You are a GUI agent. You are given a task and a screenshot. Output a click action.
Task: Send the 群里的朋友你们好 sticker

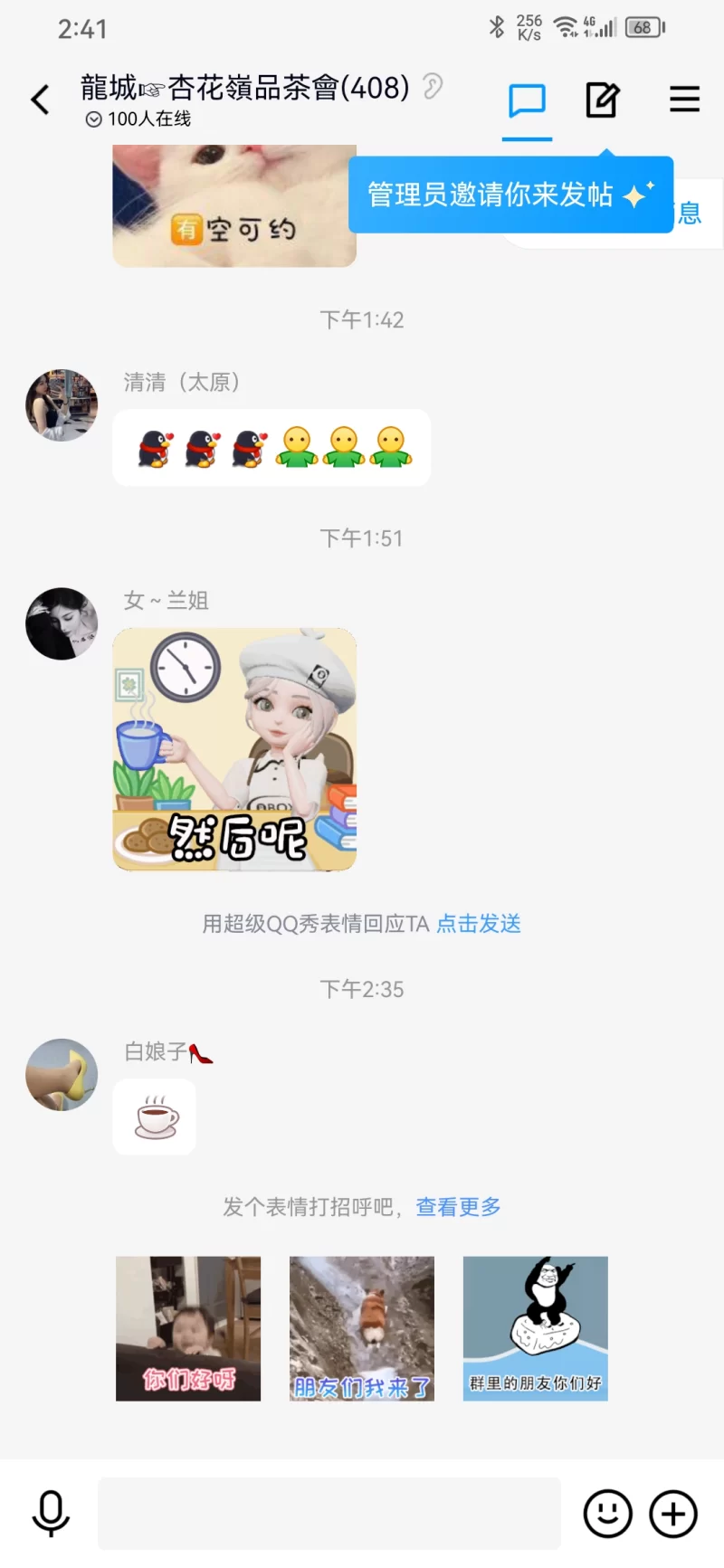click(536, 1328)
